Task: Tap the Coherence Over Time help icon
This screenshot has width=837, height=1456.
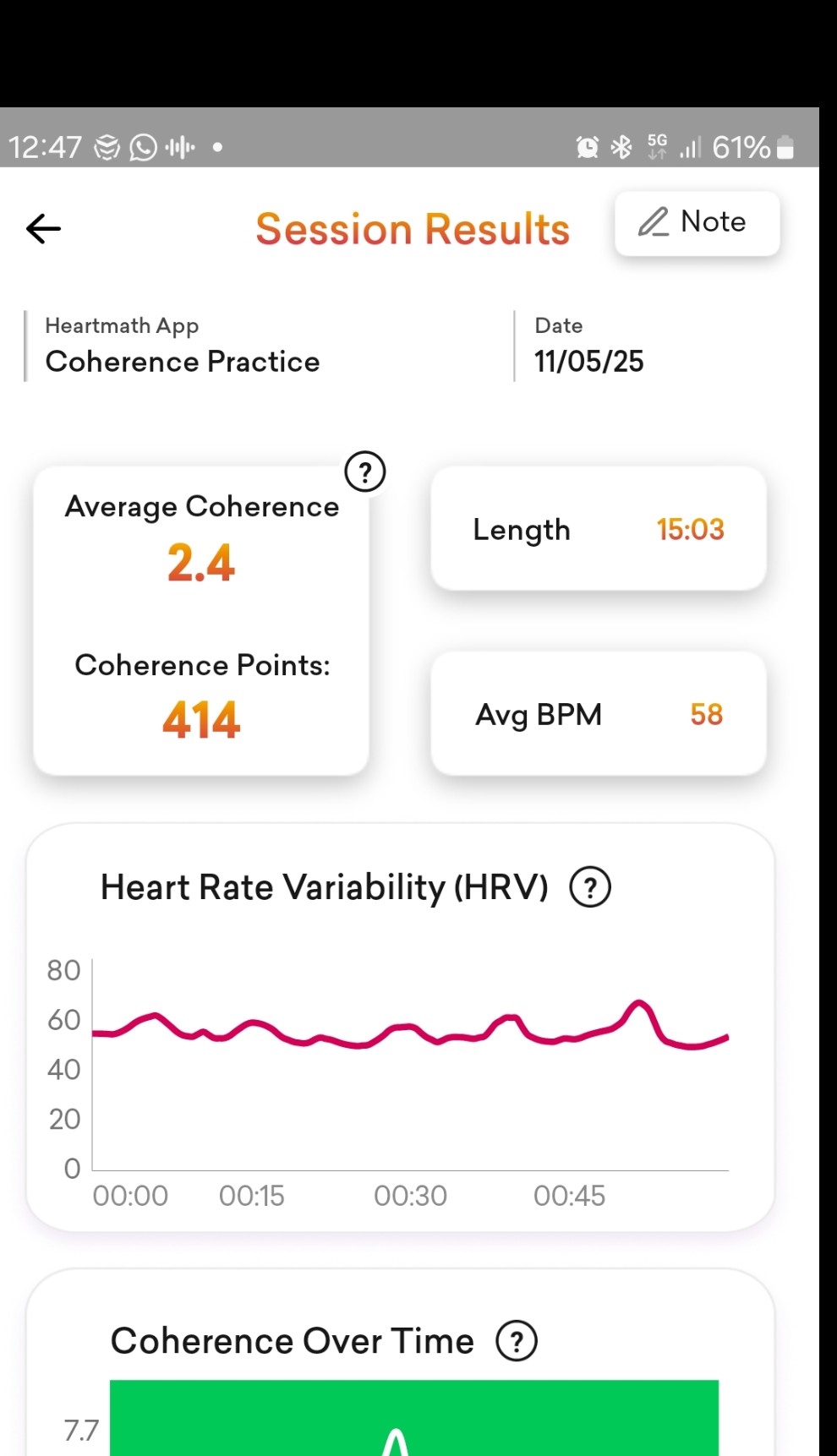Action: [516, 1341]
